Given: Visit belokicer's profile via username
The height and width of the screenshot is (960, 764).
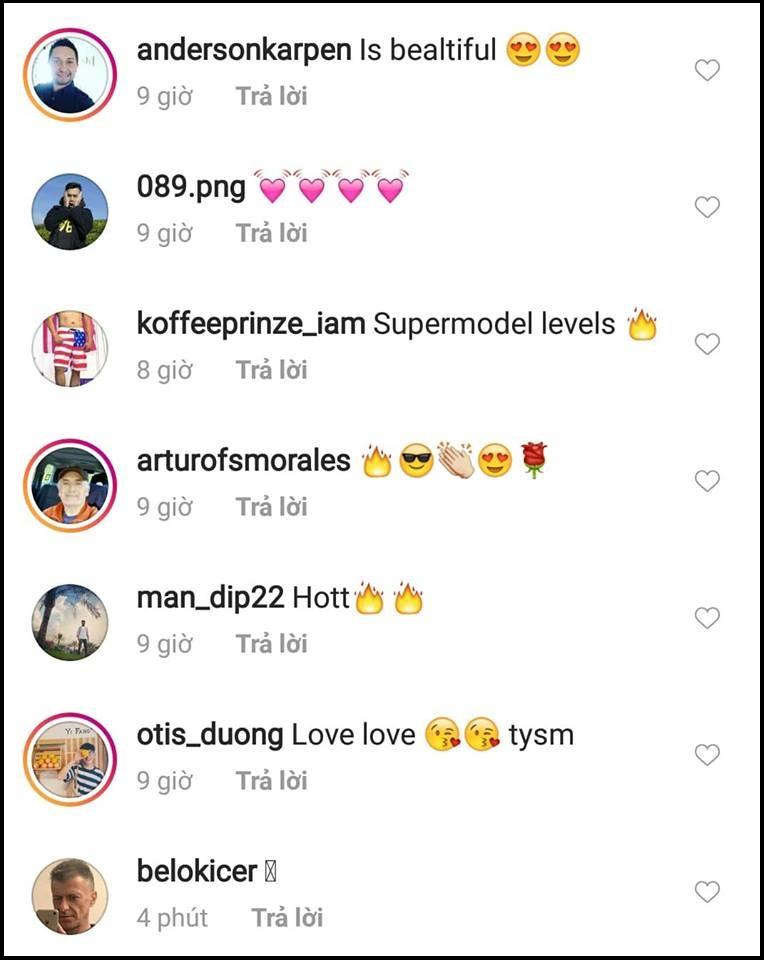Looking at the screenshot, I should click(197, 872).
